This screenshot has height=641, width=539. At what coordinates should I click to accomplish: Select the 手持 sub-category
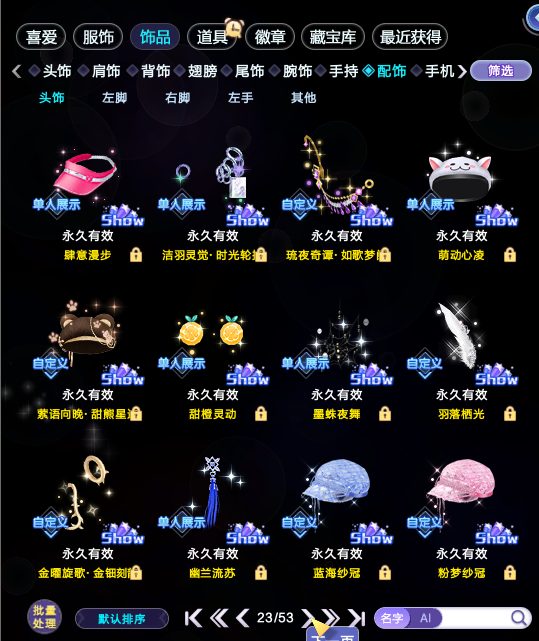click(x=344, y=71)
